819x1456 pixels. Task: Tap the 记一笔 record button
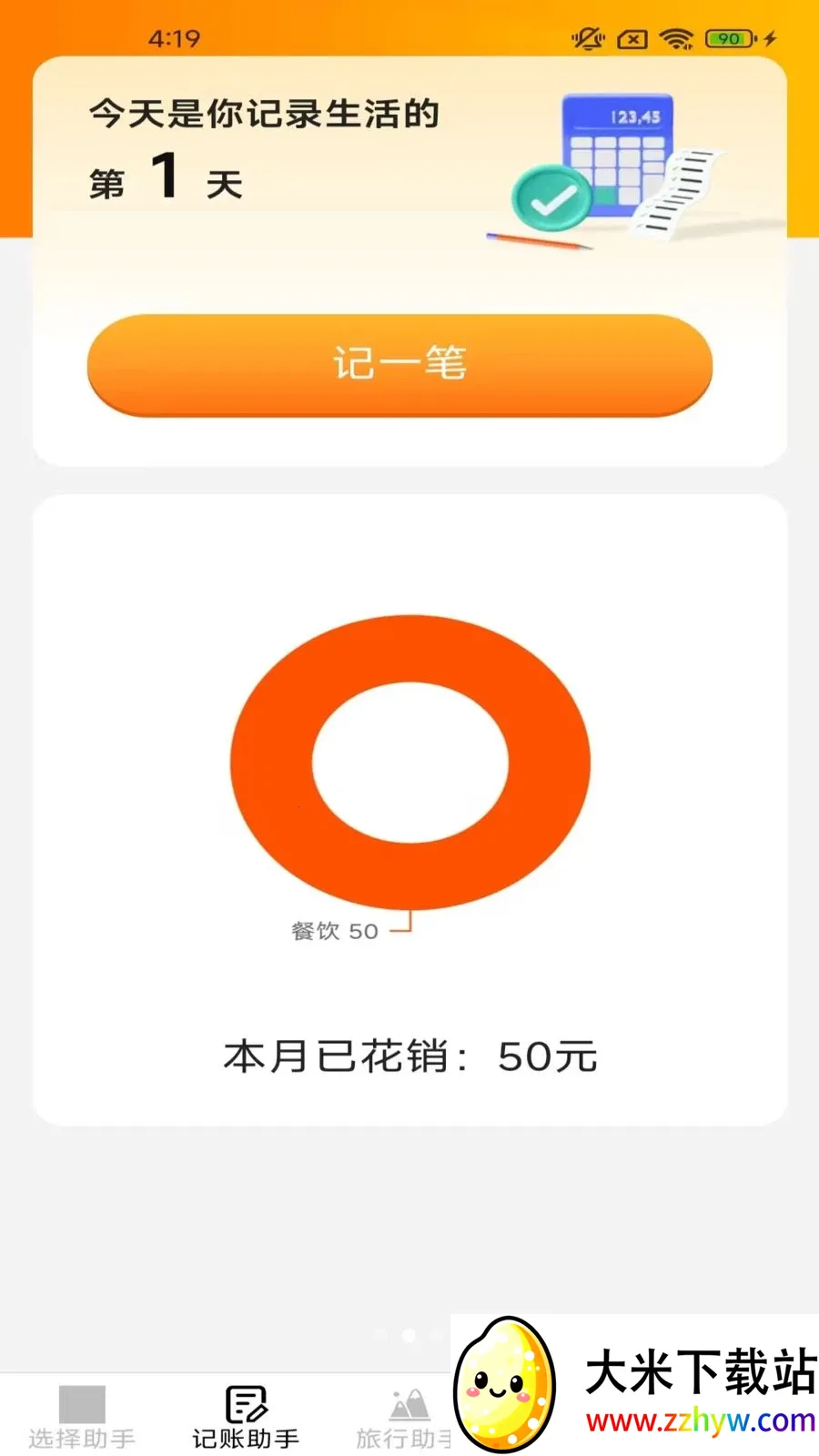[400, 364]
